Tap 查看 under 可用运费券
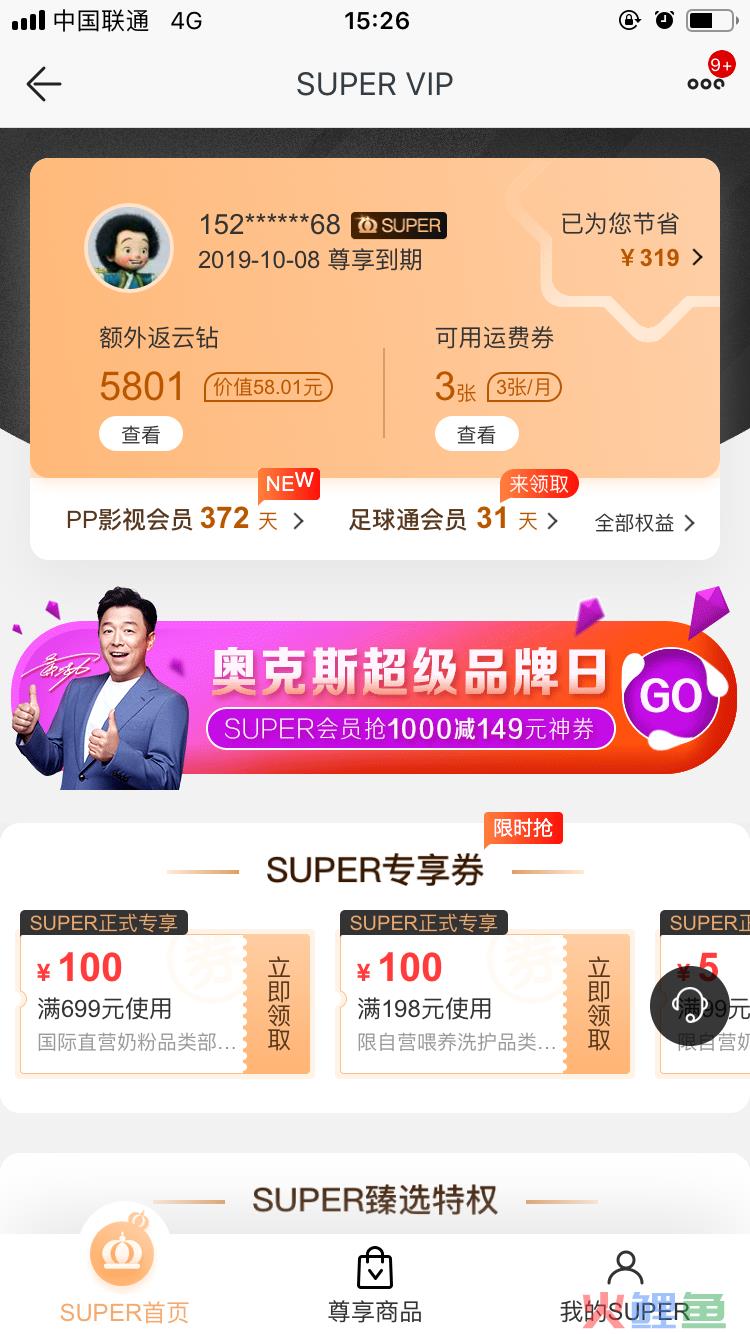 [476, 435]
